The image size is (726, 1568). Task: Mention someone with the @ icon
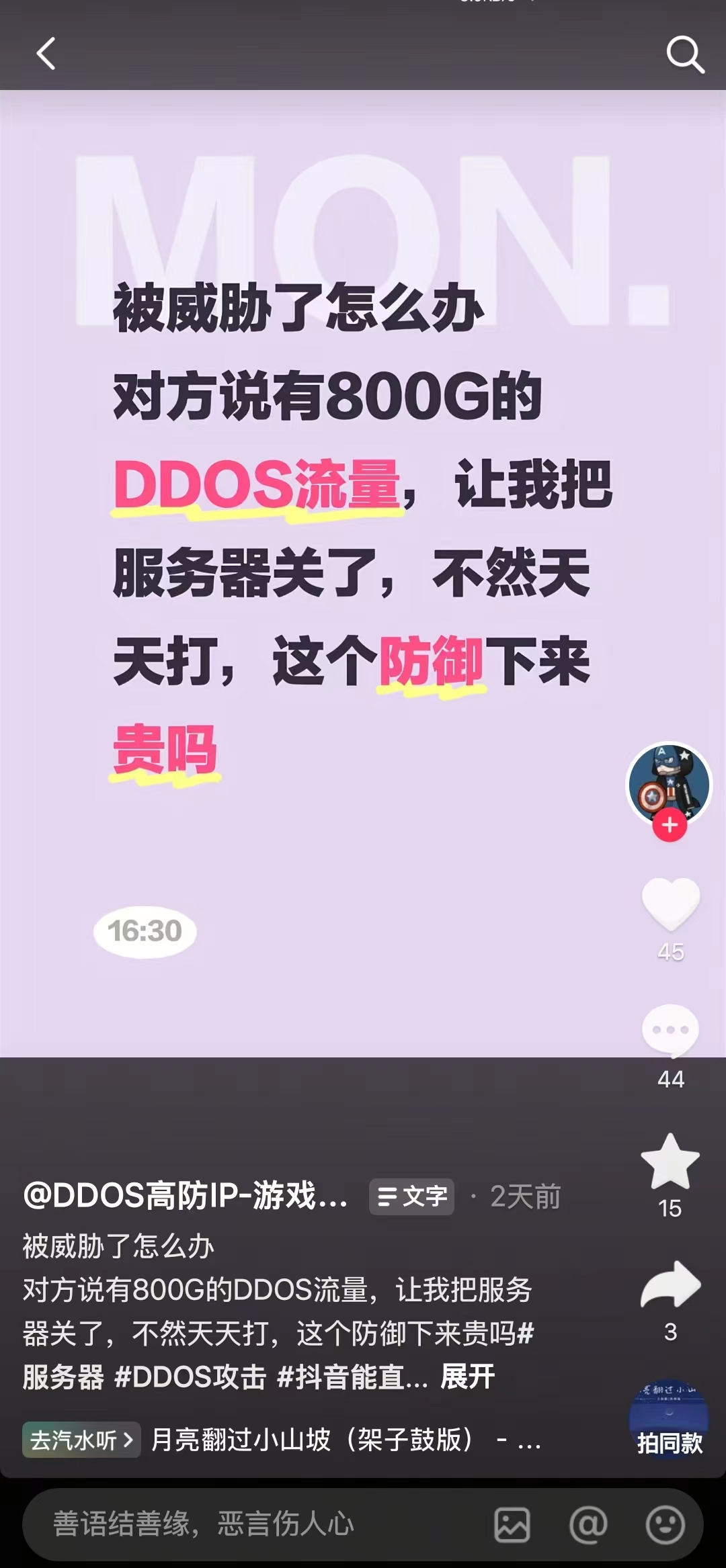[x=588, y=1524]
